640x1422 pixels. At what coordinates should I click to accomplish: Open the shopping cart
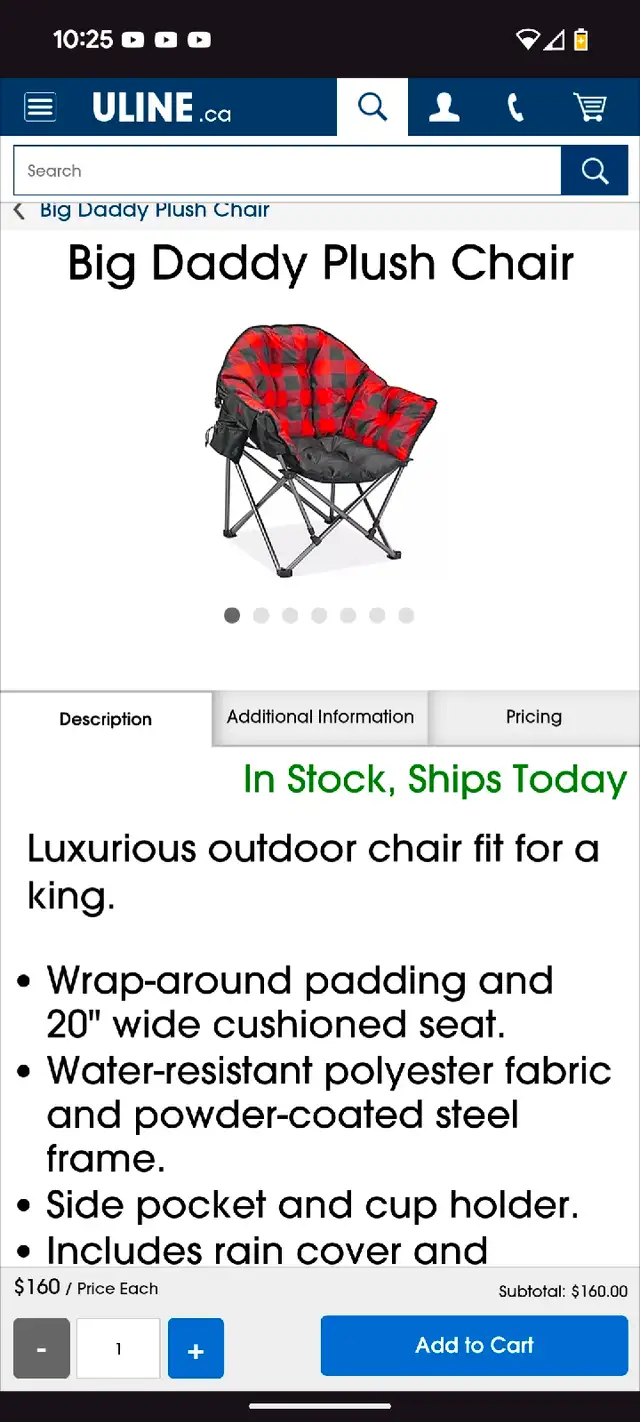(x=589, y=107)
